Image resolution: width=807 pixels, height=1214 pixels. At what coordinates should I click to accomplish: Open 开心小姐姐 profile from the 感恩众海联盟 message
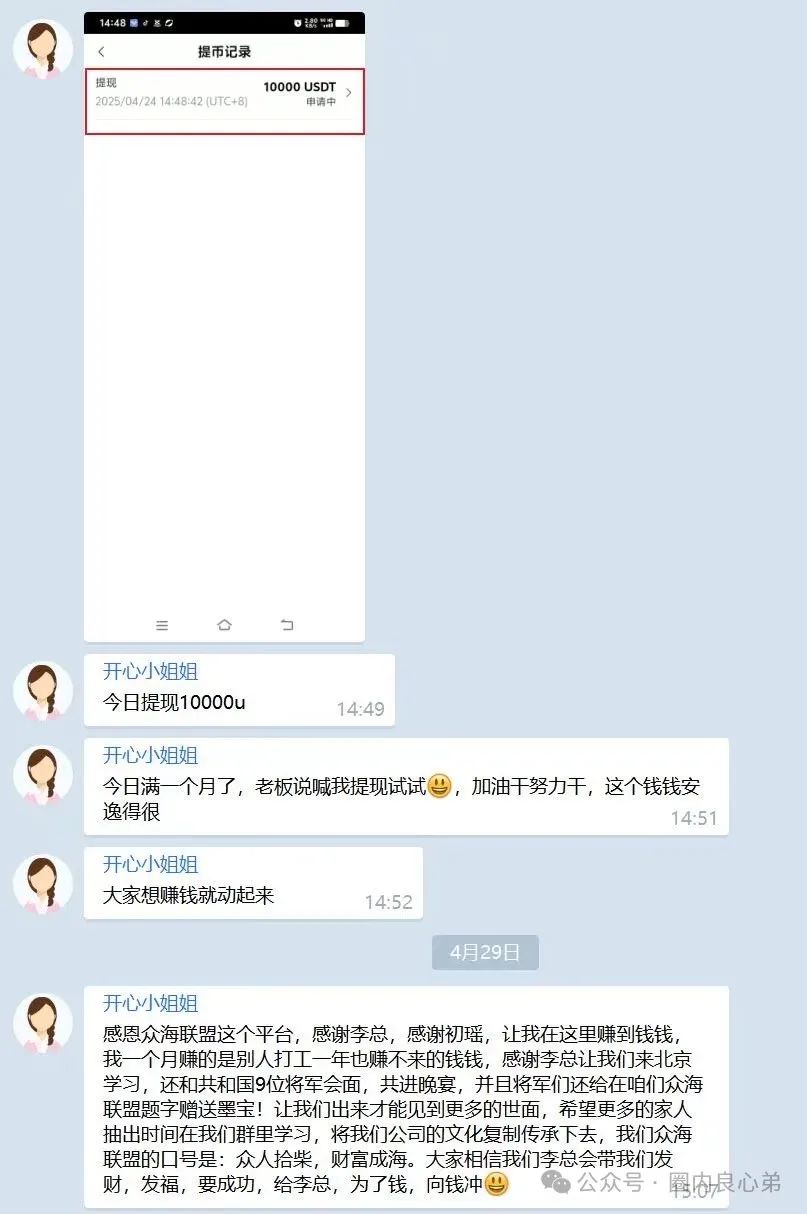(150, 1004)
